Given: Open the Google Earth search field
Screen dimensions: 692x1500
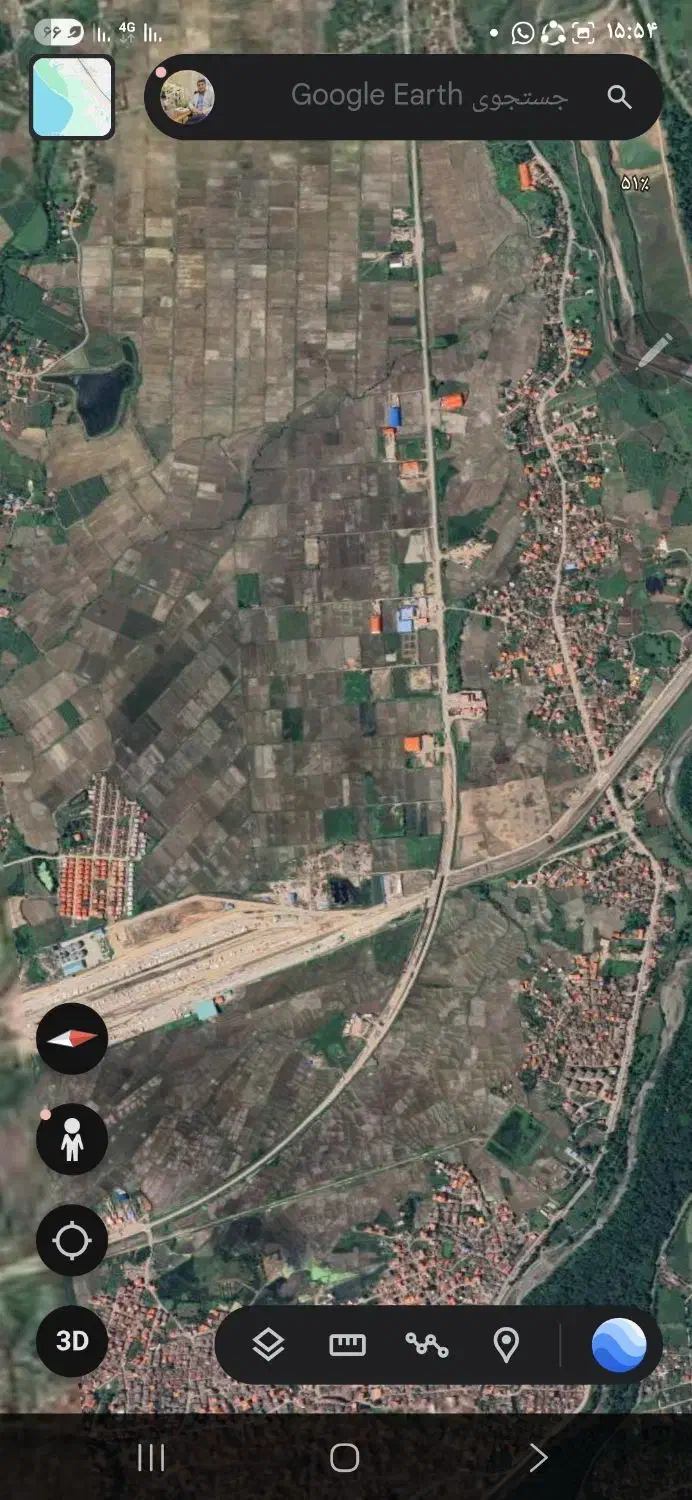Looking at the screenshot, I should tap(404, 97).
